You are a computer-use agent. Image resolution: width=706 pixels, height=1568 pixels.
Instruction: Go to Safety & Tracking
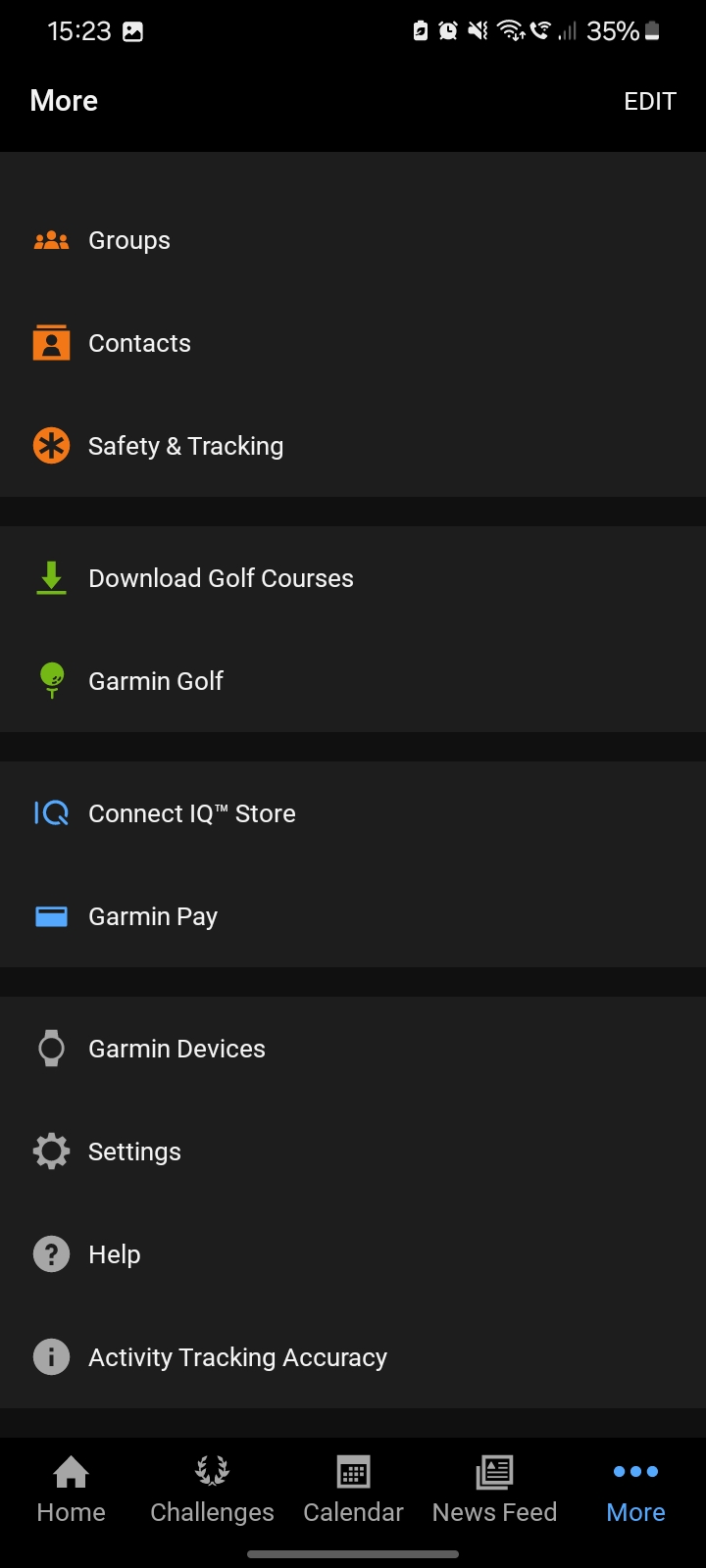coord(353,446)
